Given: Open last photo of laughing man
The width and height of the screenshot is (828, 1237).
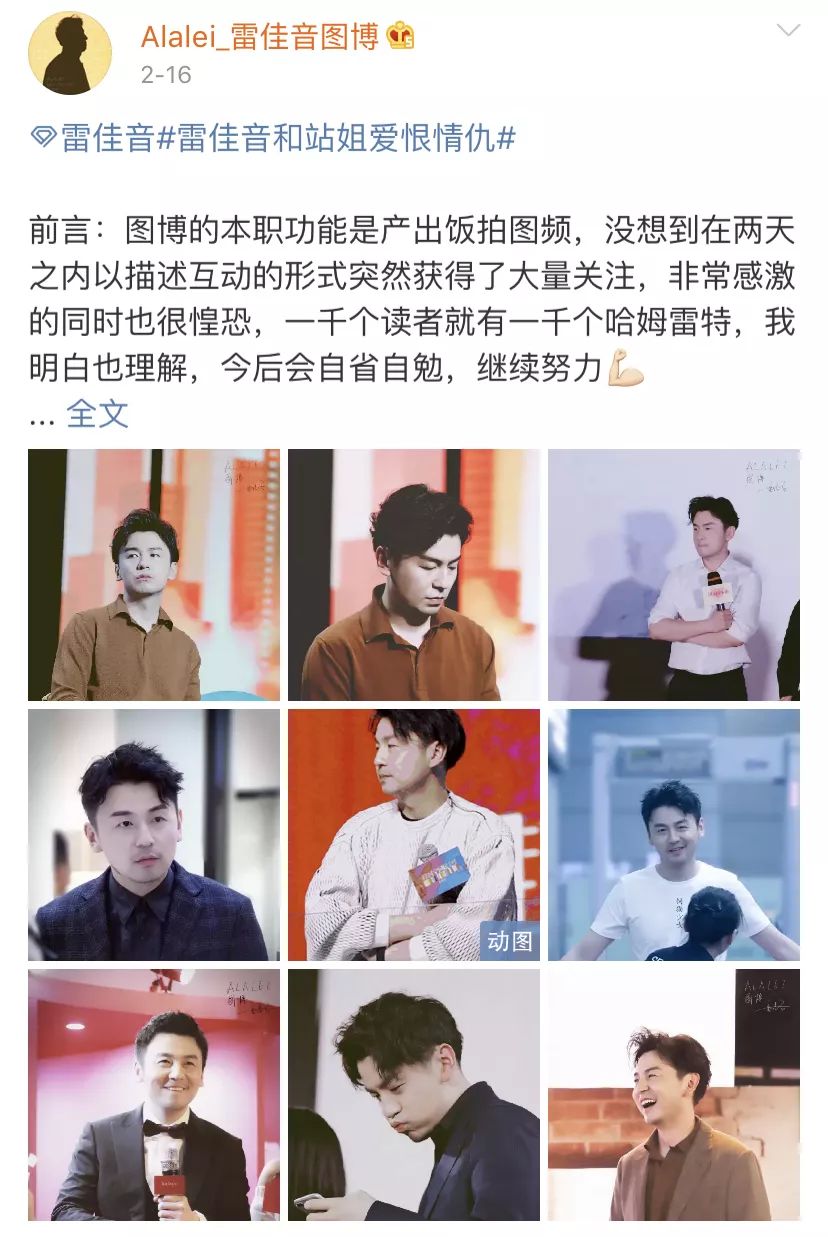Looking at the screenshot, I should [x=673, y=1095].
